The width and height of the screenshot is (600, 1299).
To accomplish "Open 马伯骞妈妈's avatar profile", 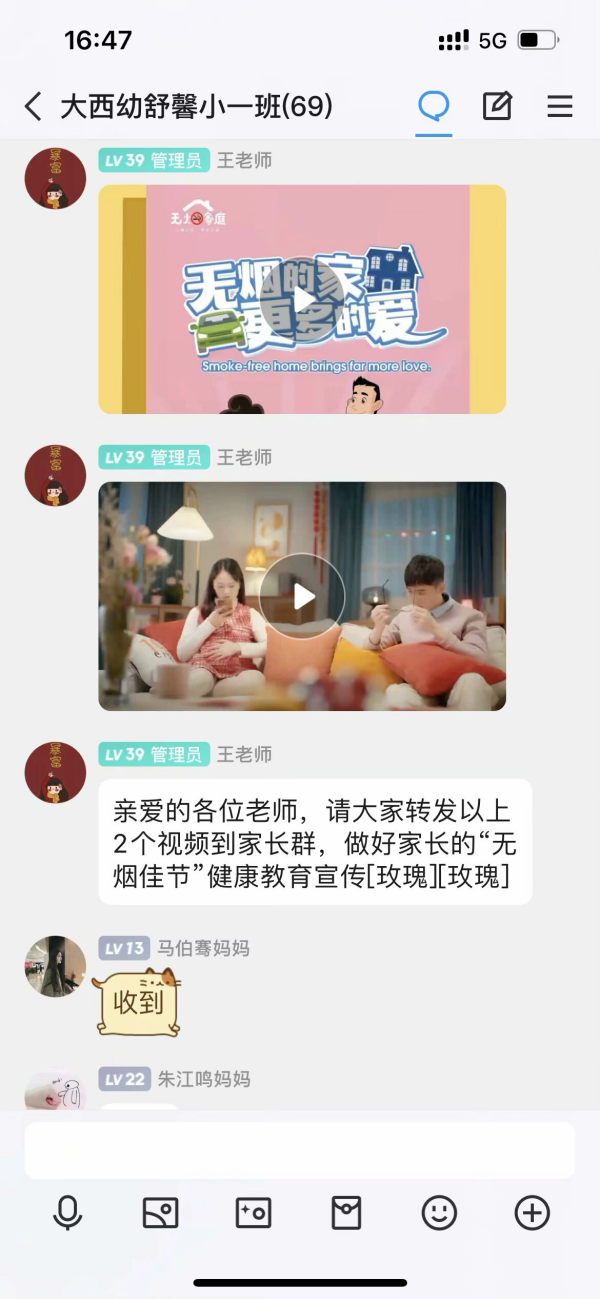I will (55, 966).
